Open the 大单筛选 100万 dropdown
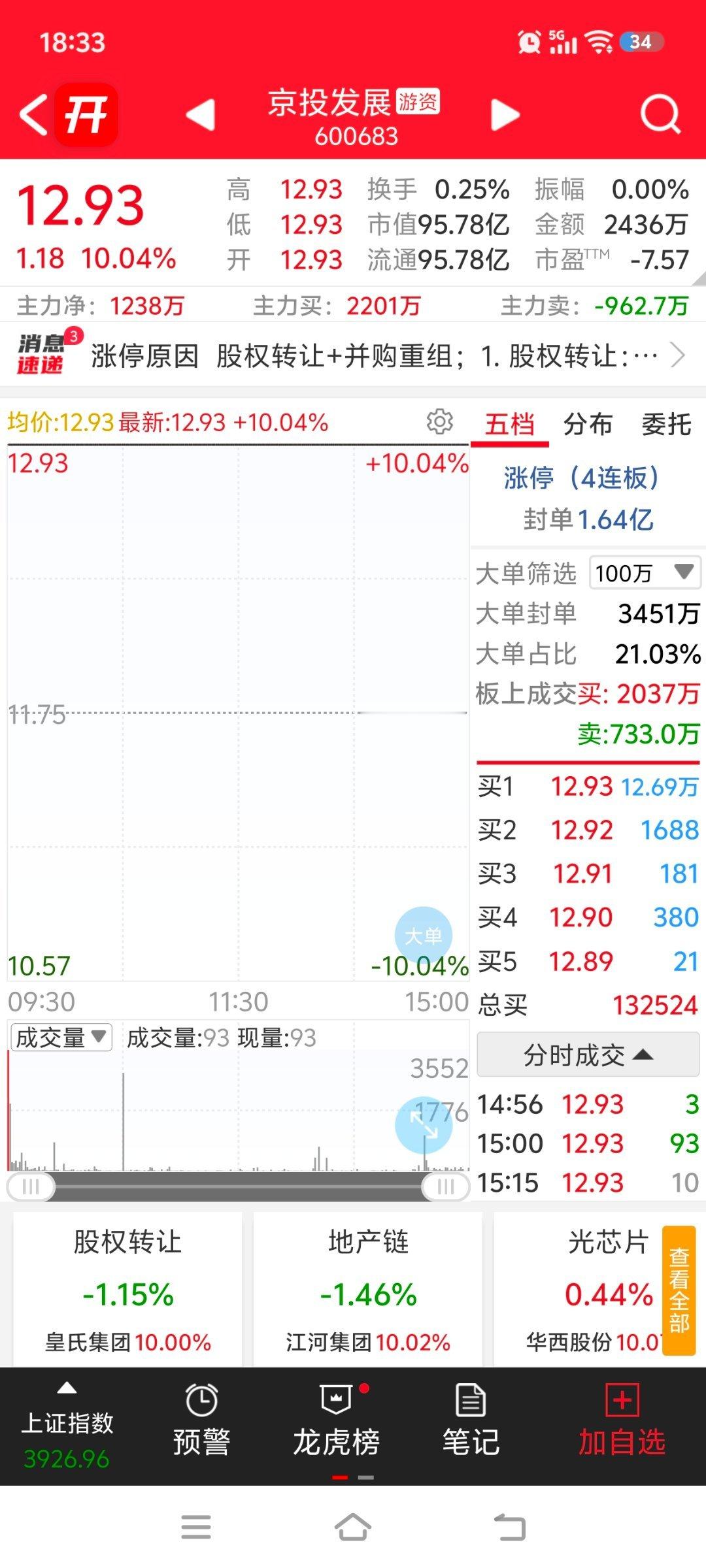This screenshot has height=1568, width=706. 645,573
